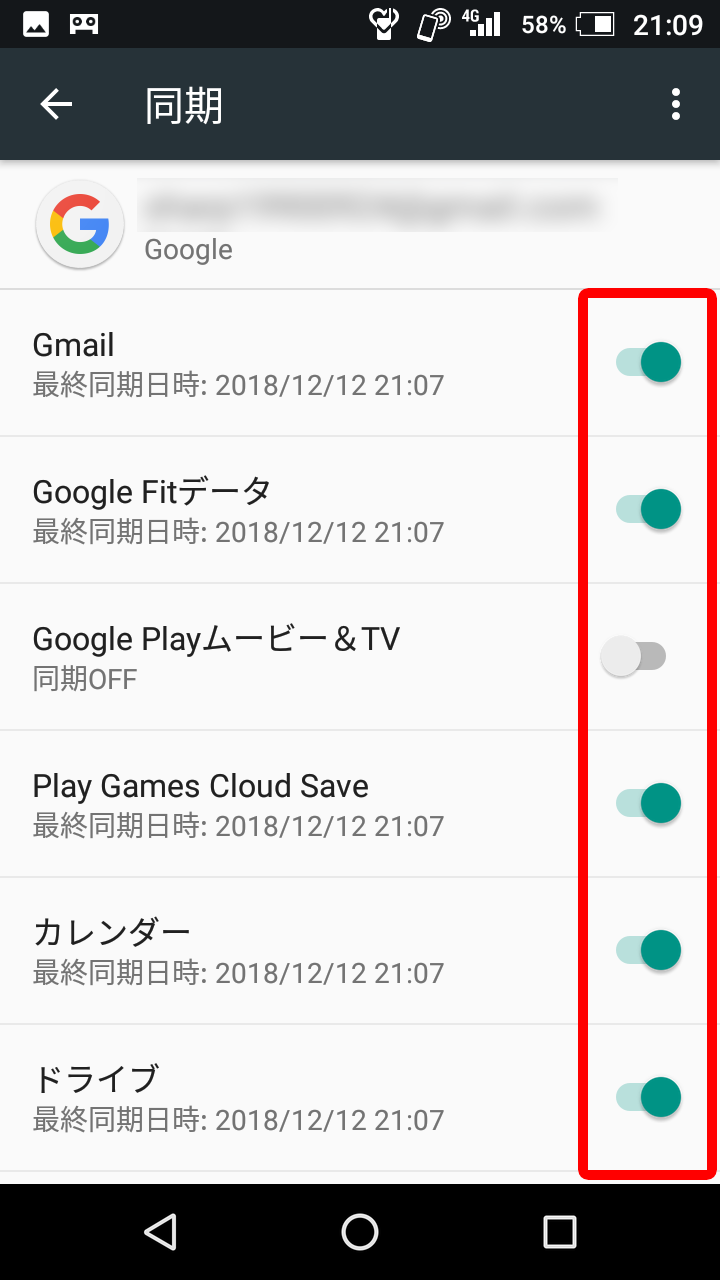The image size is (720, 1280).
Task: Open the overflow menu in the app bar
Action: [676, 104]
